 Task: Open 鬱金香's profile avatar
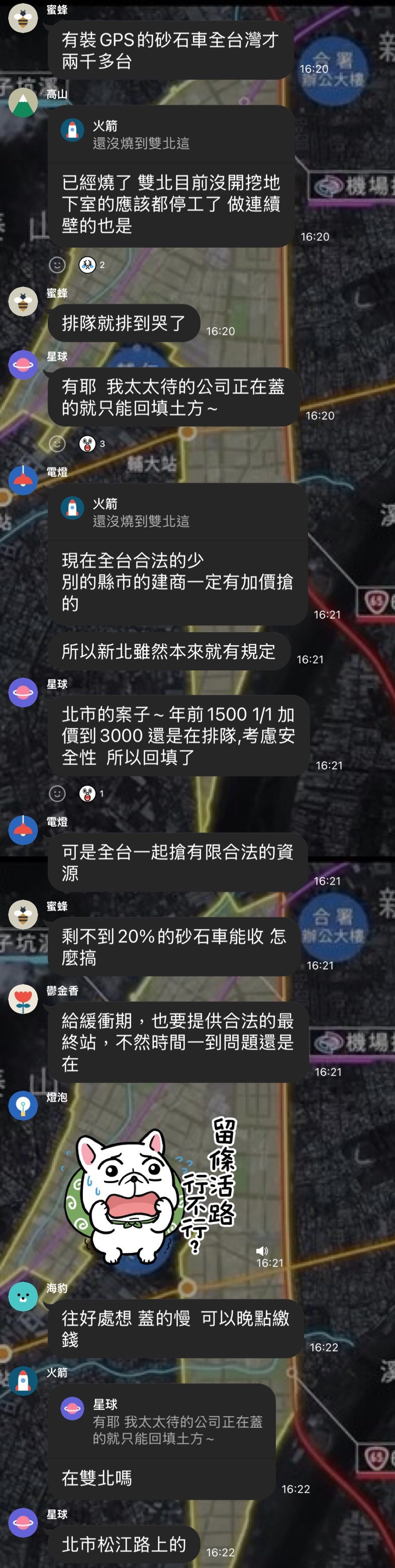(x=23, y=999)
